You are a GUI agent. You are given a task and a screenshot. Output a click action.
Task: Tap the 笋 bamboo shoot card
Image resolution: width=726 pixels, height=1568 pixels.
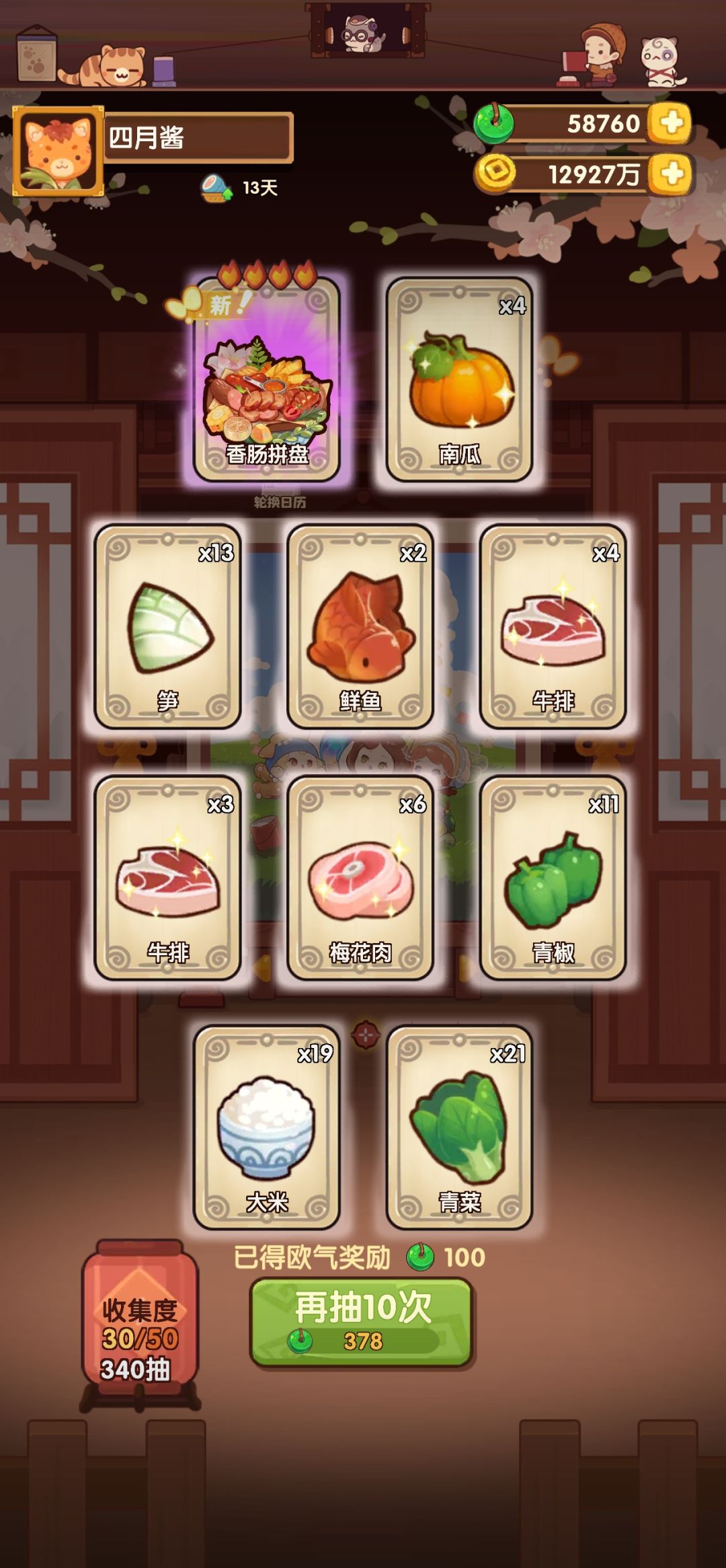click(167, 626)
